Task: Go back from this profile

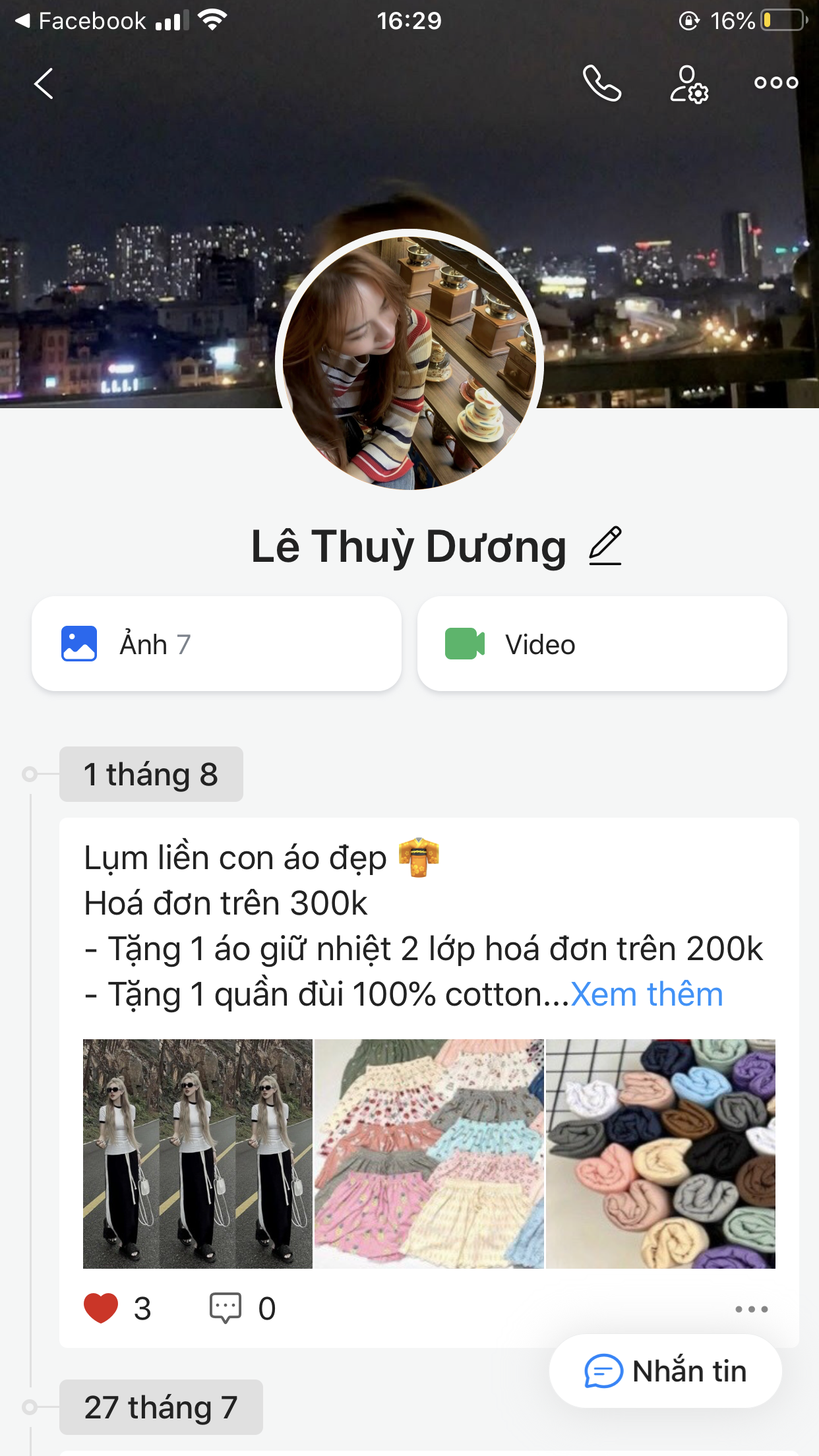Action: [x=44, y=84]
